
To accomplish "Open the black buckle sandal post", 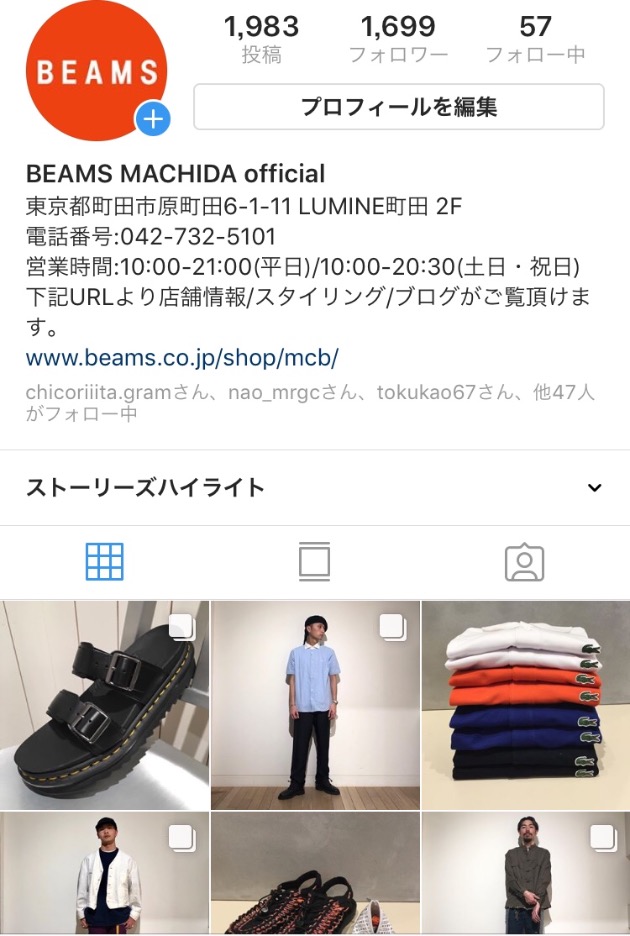I will click(x=104, y=705).
